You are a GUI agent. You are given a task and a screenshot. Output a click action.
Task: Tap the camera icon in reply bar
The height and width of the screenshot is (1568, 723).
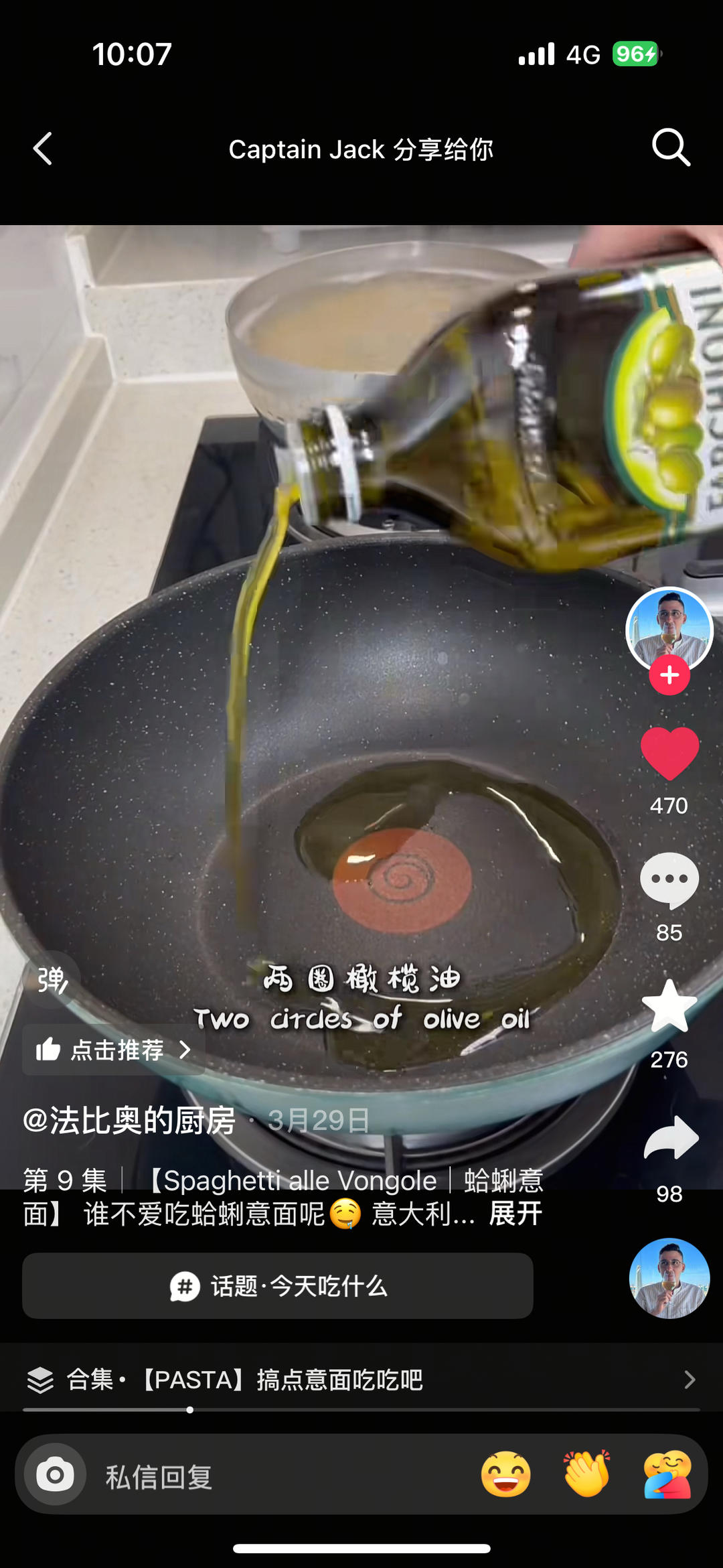(x=55, y=1474)
